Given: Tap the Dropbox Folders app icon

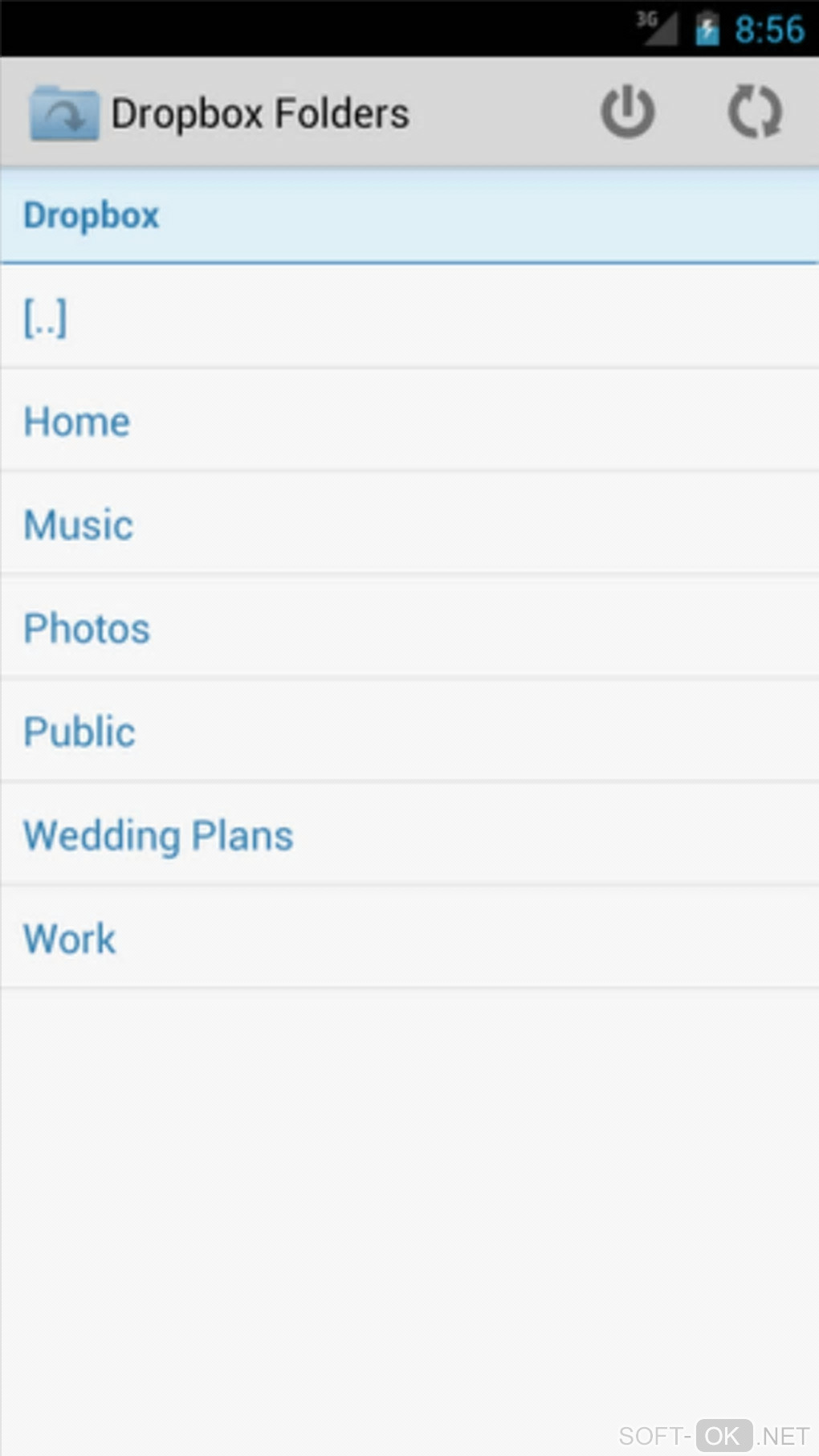Looking at the screenshot, I should [x=64, y=114].
